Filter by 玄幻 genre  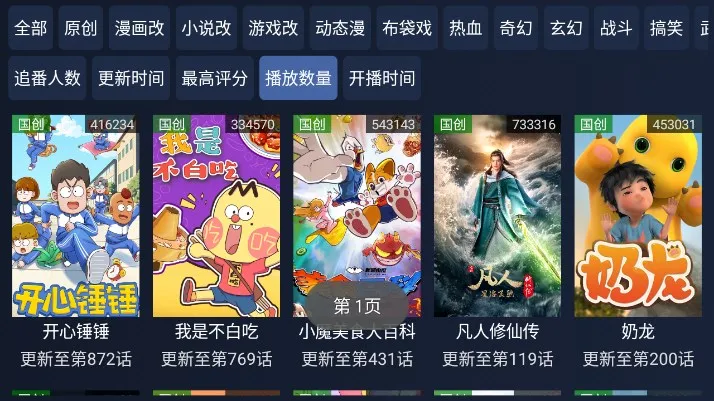click(566, 28)
